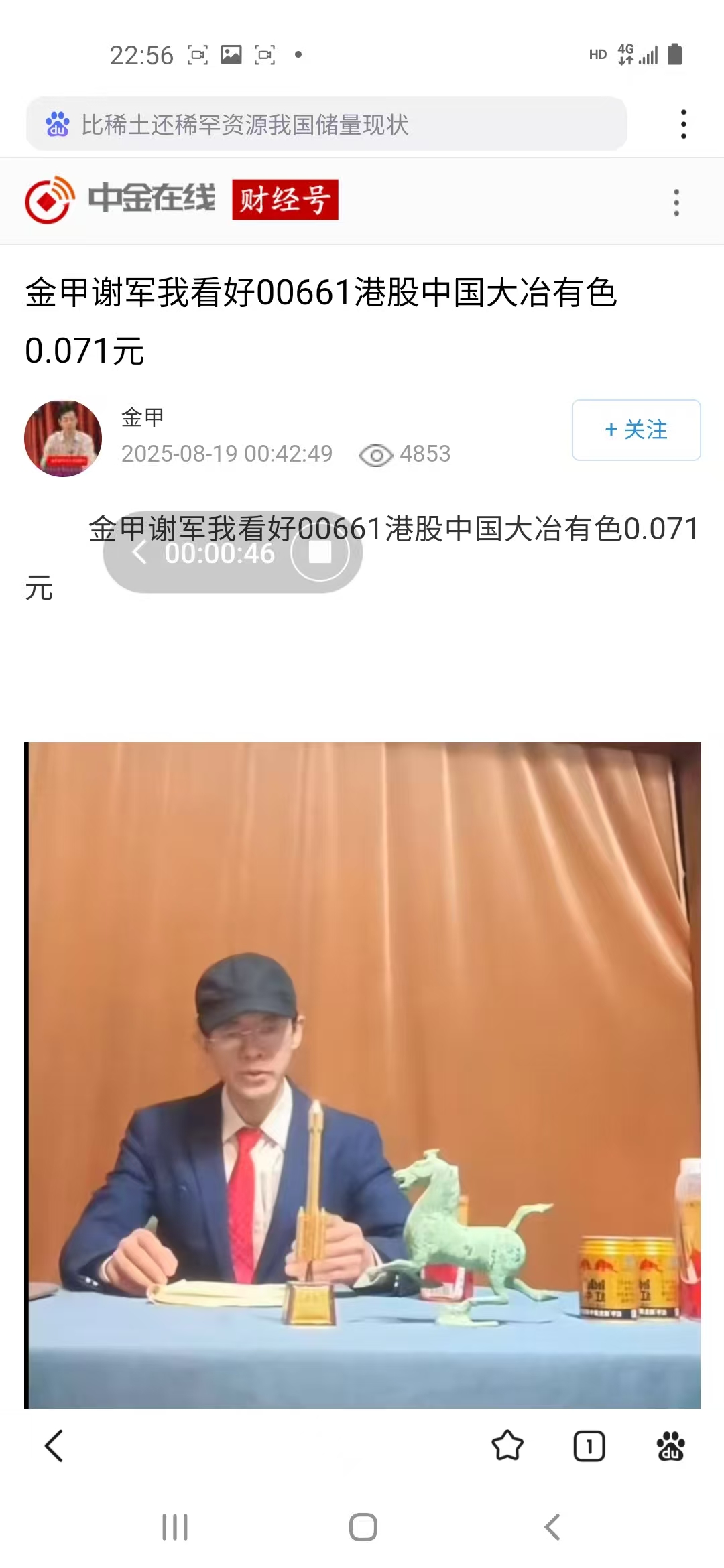This screenshot has width=724, height=1568.
Task: Open the browser overflow menu beside the address bar
Action: click(683, 124)
